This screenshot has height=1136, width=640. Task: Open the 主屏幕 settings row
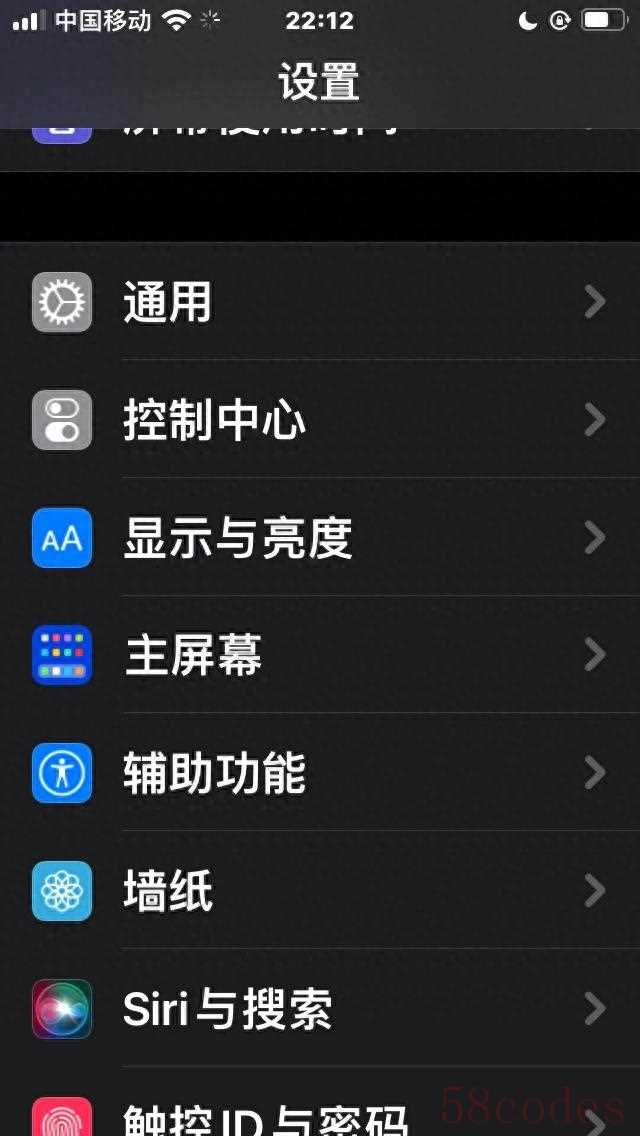click(x=320, y=655)
